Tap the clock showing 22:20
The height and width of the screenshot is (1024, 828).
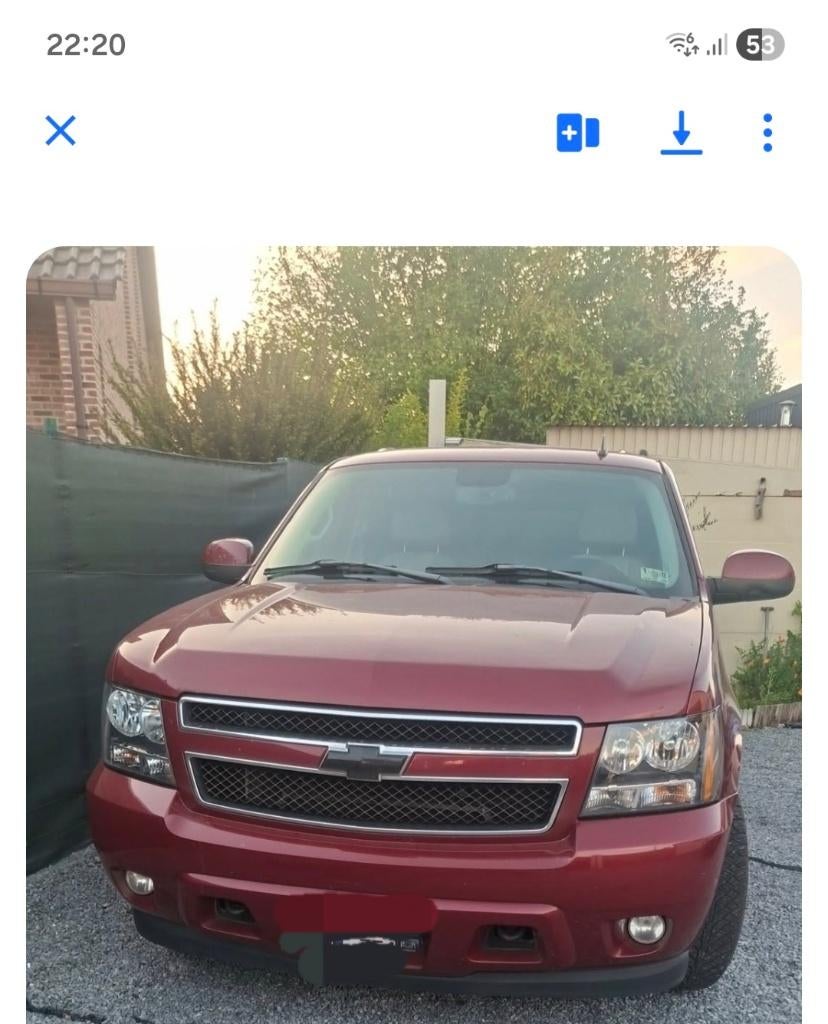[x=75, y=44]
